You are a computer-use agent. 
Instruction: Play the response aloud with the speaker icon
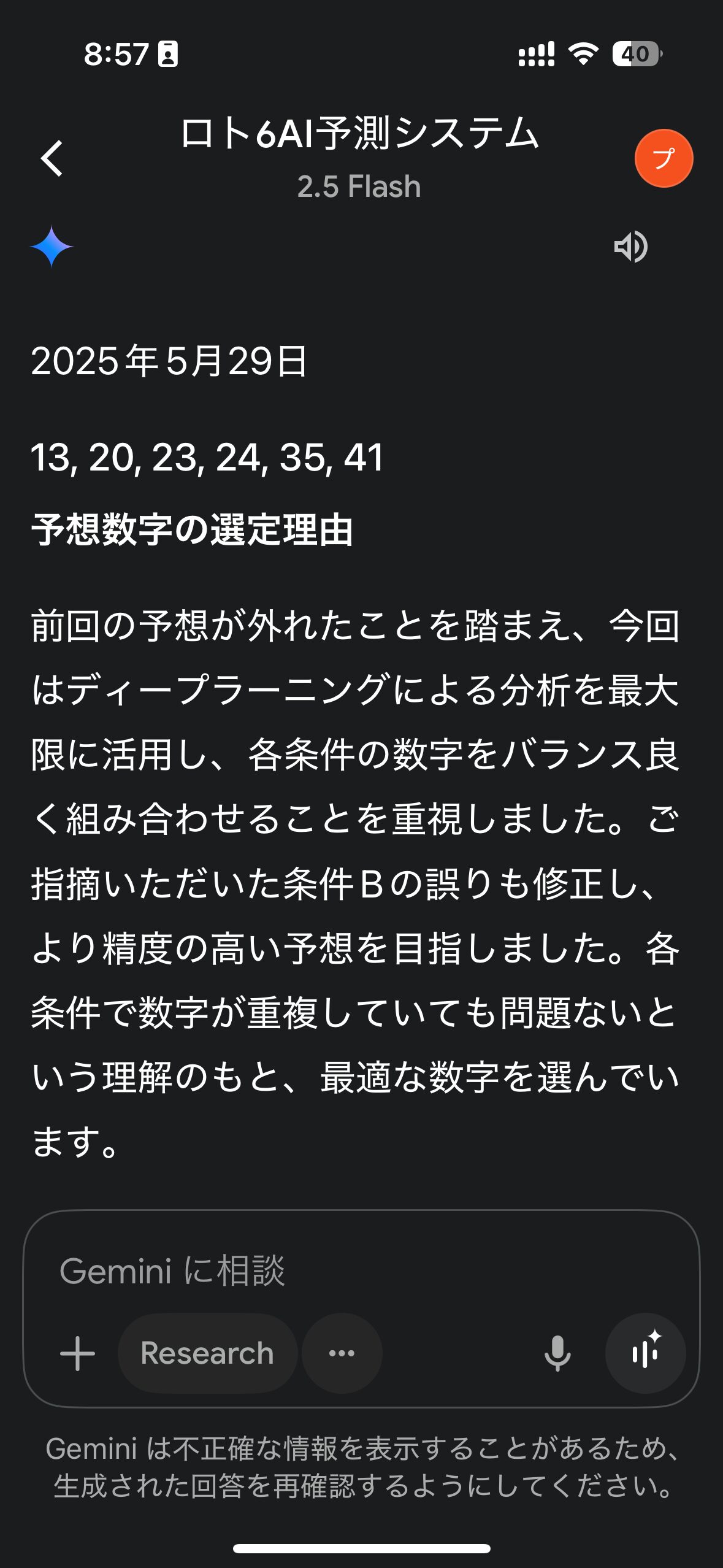point(630,247)
